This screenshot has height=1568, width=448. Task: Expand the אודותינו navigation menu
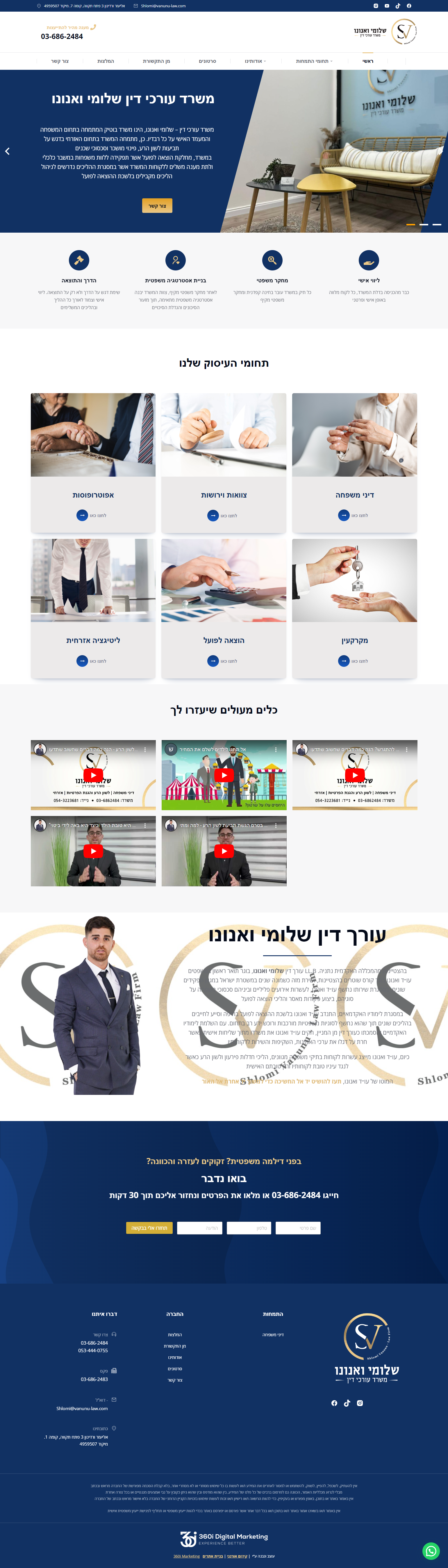(x=255, y=61)
